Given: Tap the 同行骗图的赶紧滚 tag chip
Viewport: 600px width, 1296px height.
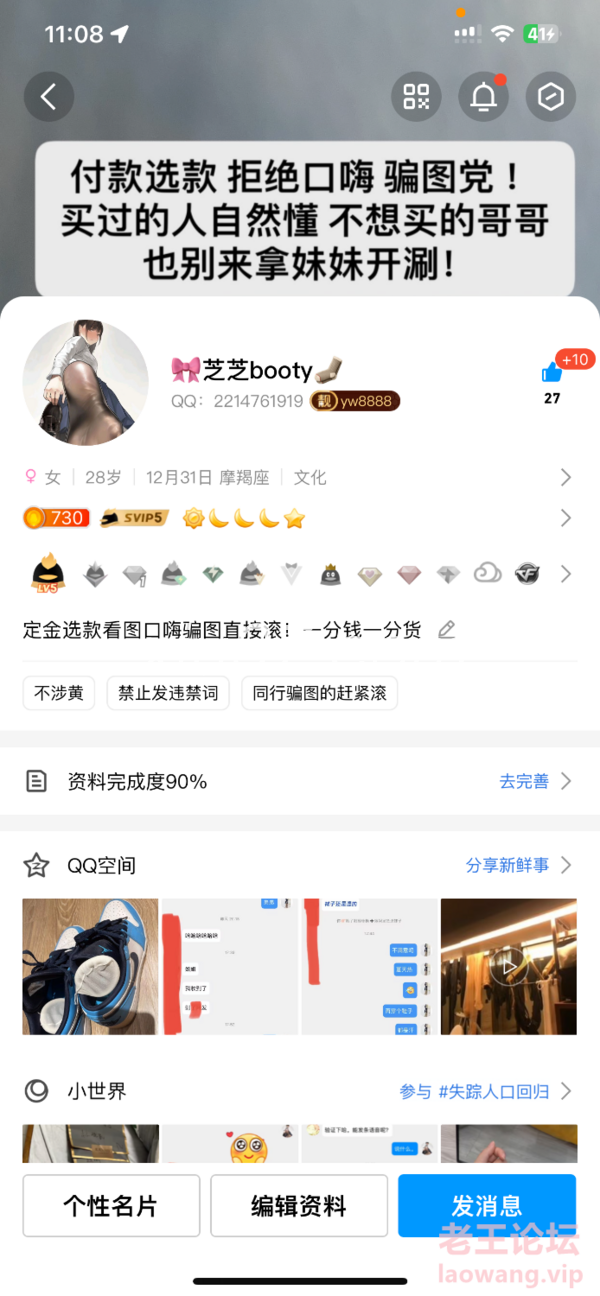Looking at the screenshot, I should click(x=319, y=693).
